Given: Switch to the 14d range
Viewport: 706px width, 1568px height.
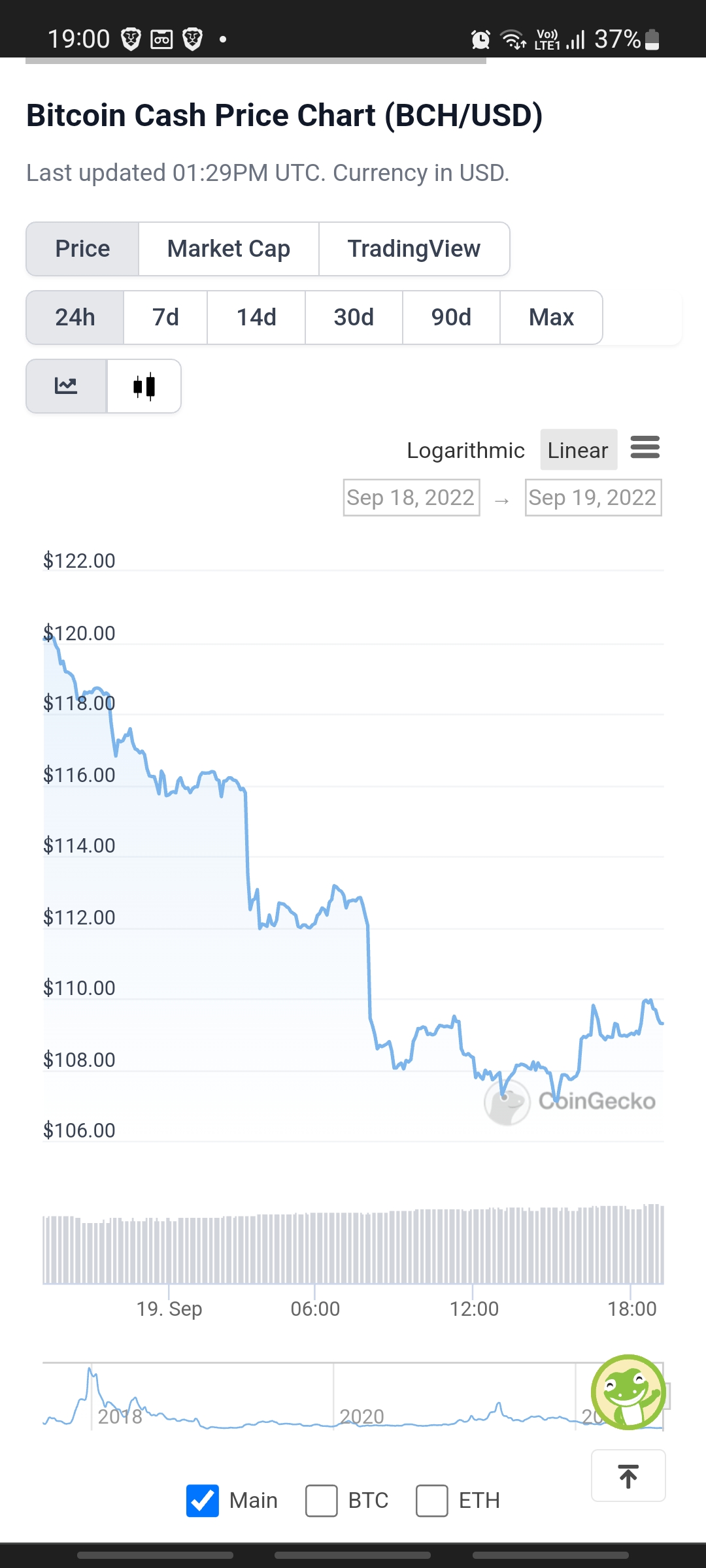Looking at the screenshot, I should (256, 318).
